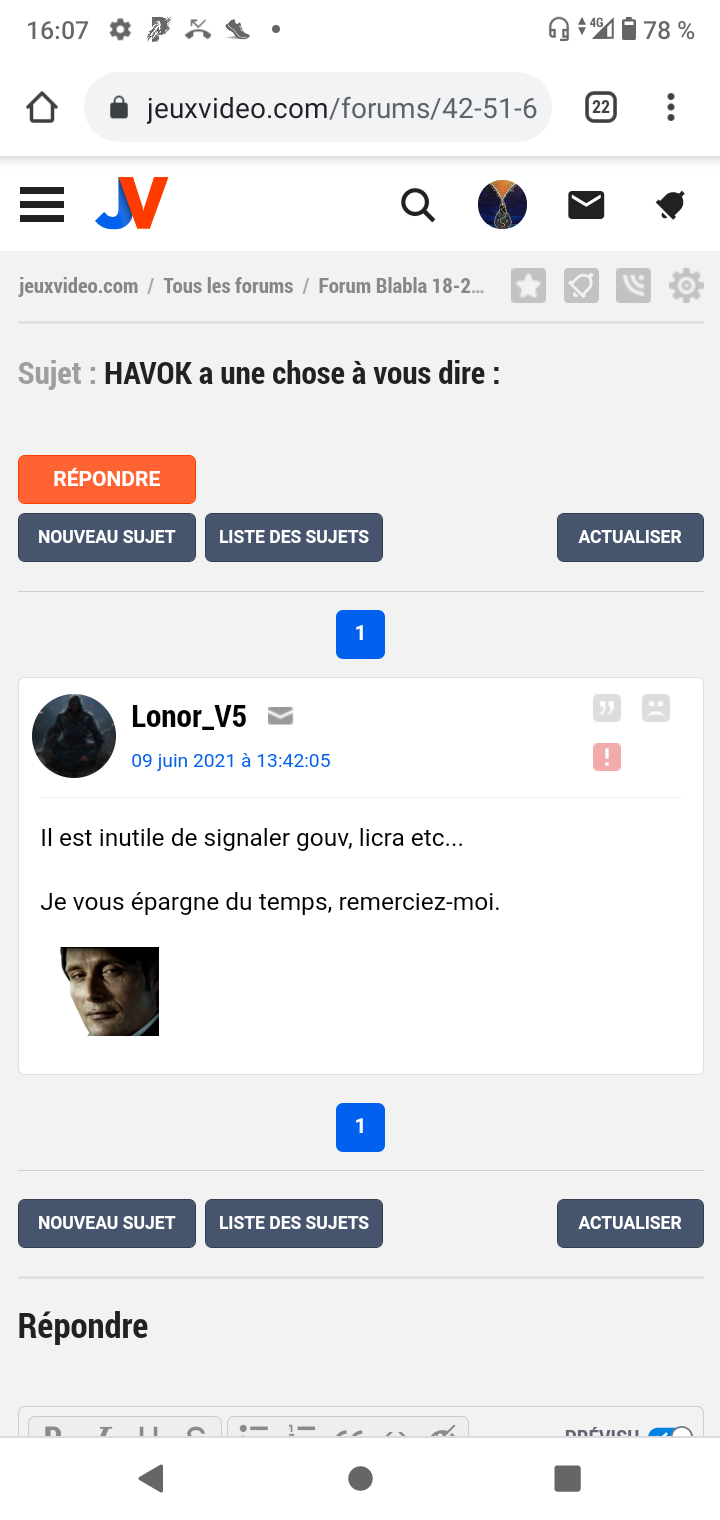Open Forum Blabla 18-25 breadcrumb
The image size is (720, 1520).
(401, 286)
